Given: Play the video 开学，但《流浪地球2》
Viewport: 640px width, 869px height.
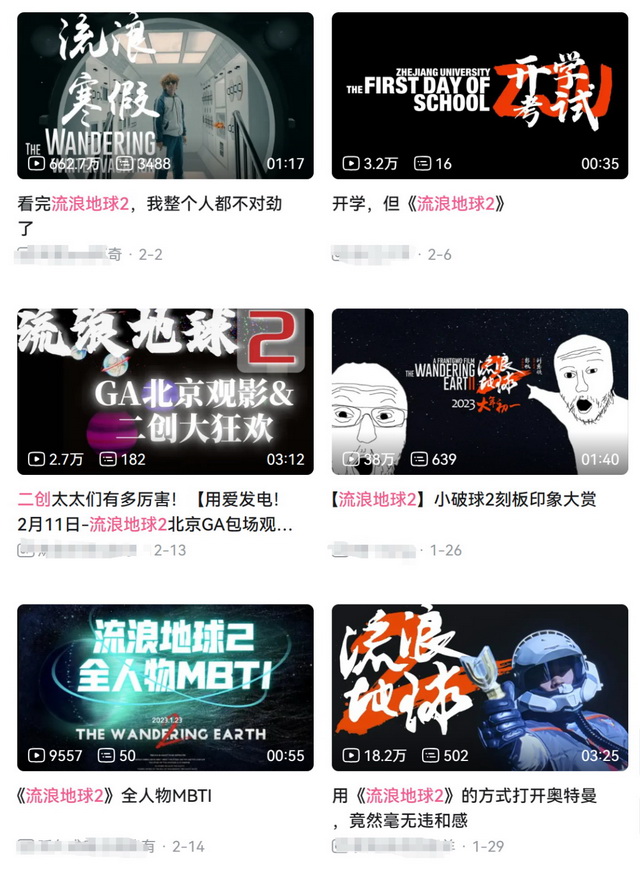Looking at the screenshot, I should [x=480, y=95].
